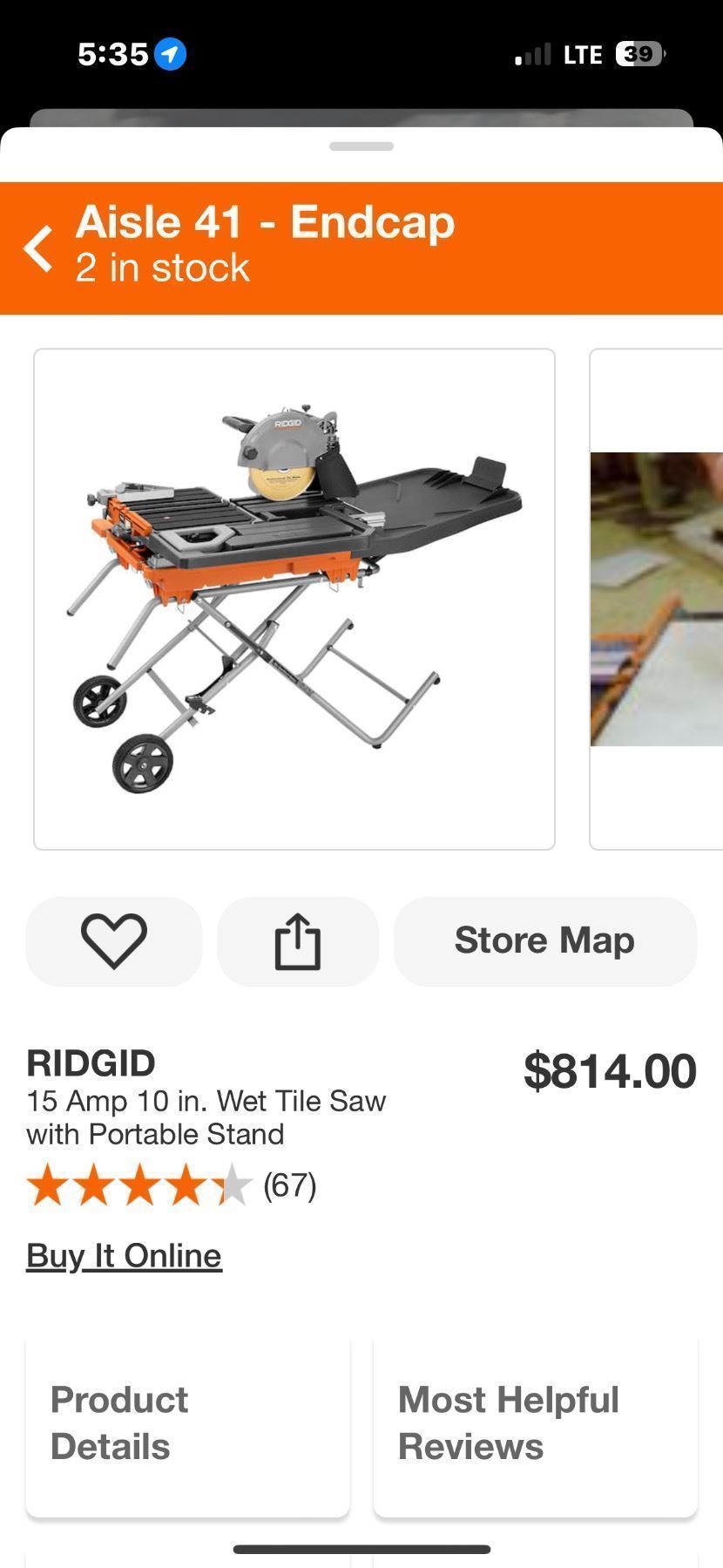
Task: Save the tile saw to favorites
Action: point(114,941)
